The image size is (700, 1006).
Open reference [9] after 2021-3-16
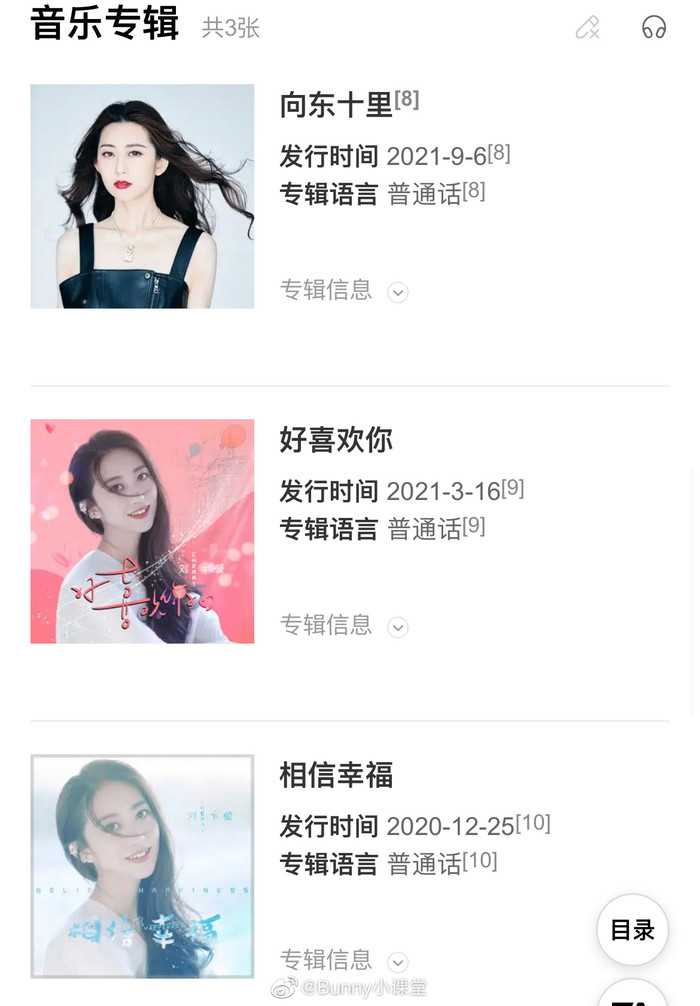[x=513, y=489]
